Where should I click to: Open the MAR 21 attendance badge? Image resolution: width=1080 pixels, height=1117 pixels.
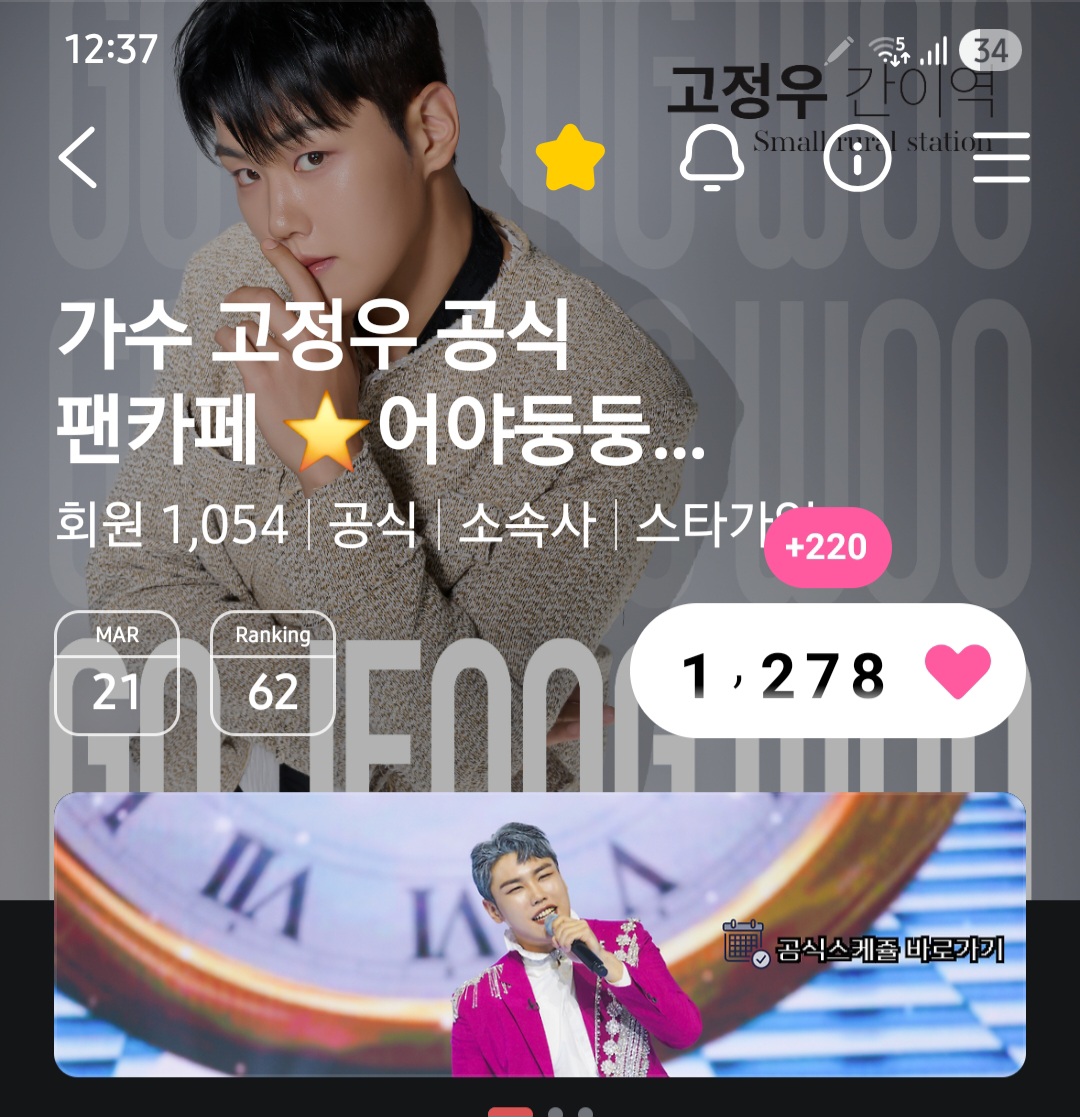click(117, 672)
